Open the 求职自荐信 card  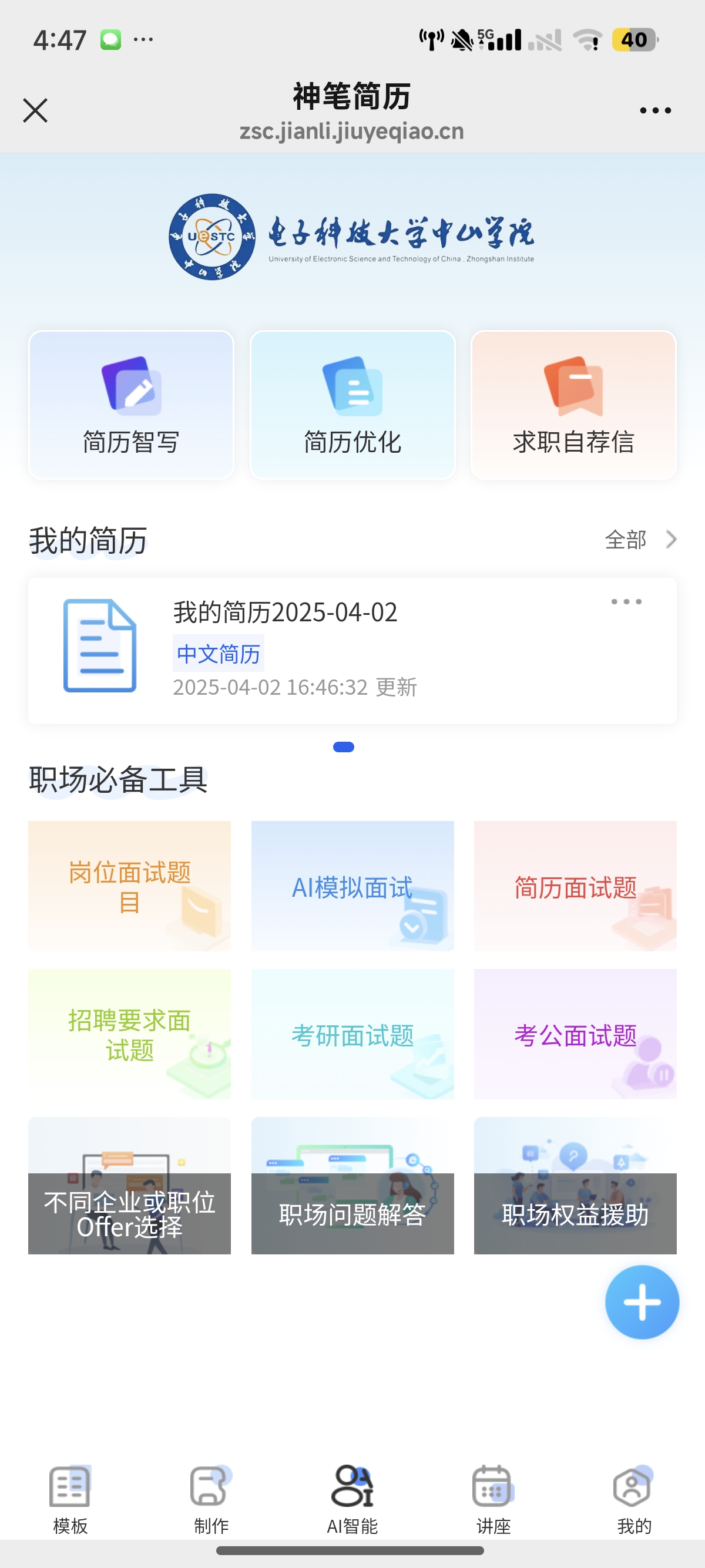click(573, 405)
